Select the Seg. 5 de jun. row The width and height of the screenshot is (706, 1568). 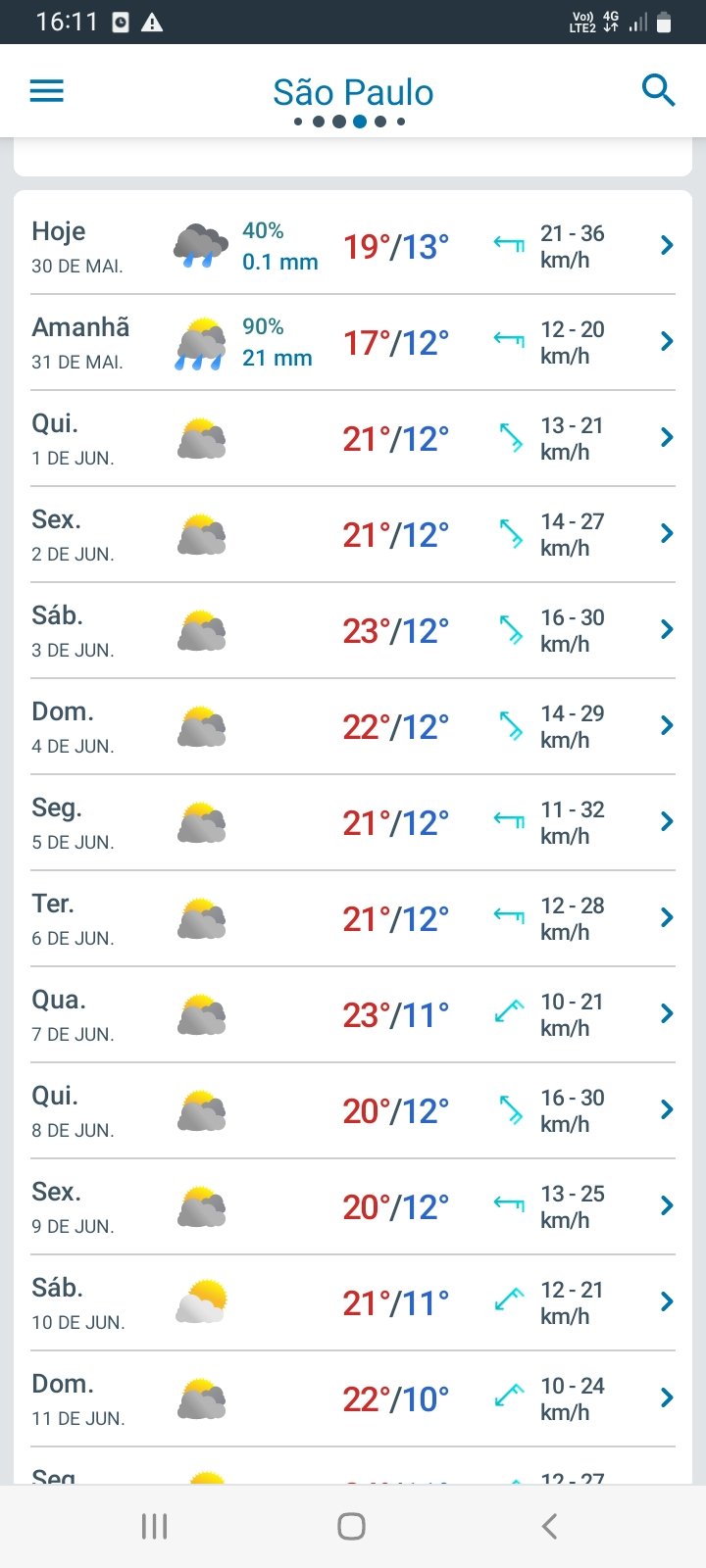[353, 822]
